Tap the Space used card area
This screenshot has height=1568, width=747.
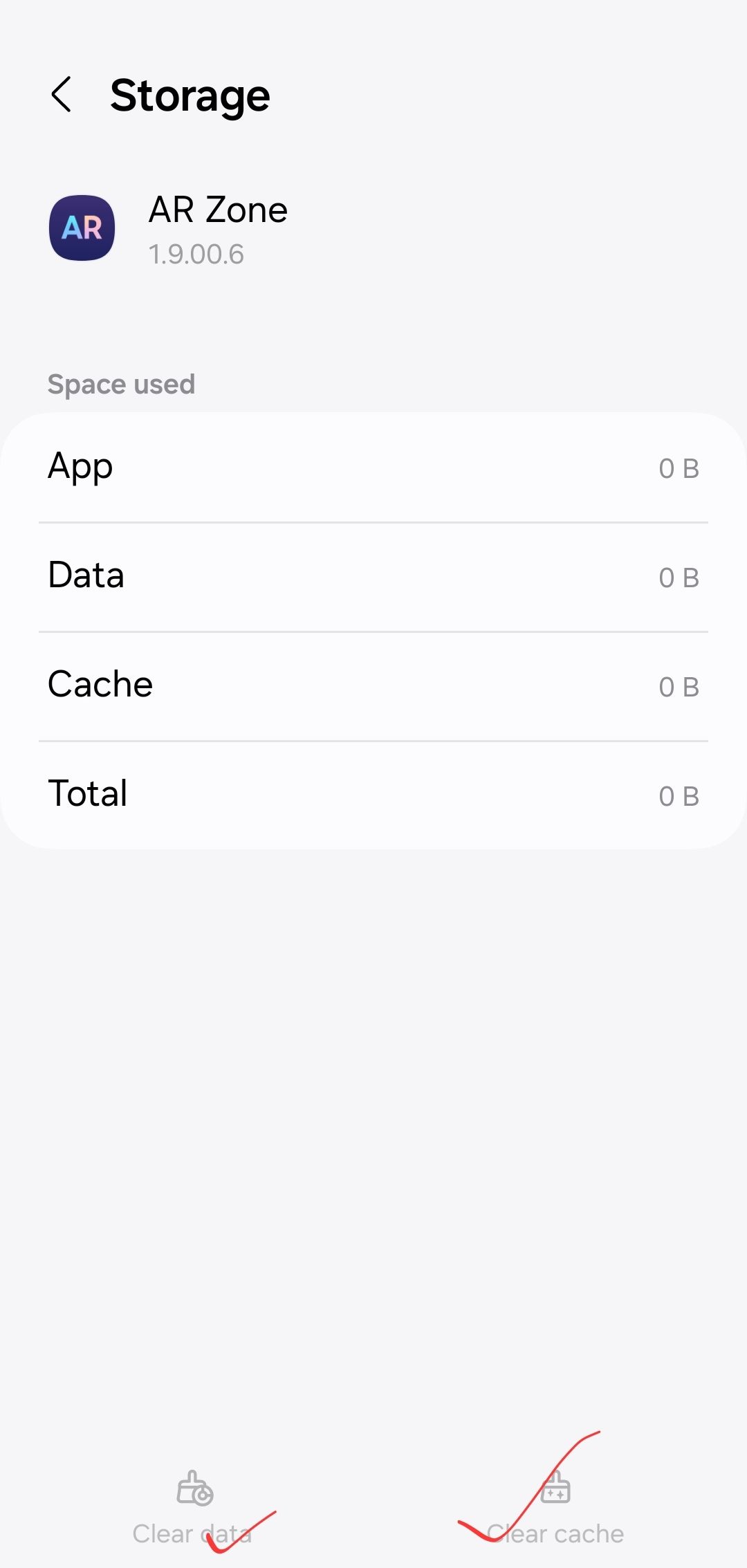(x=373, y=629)
